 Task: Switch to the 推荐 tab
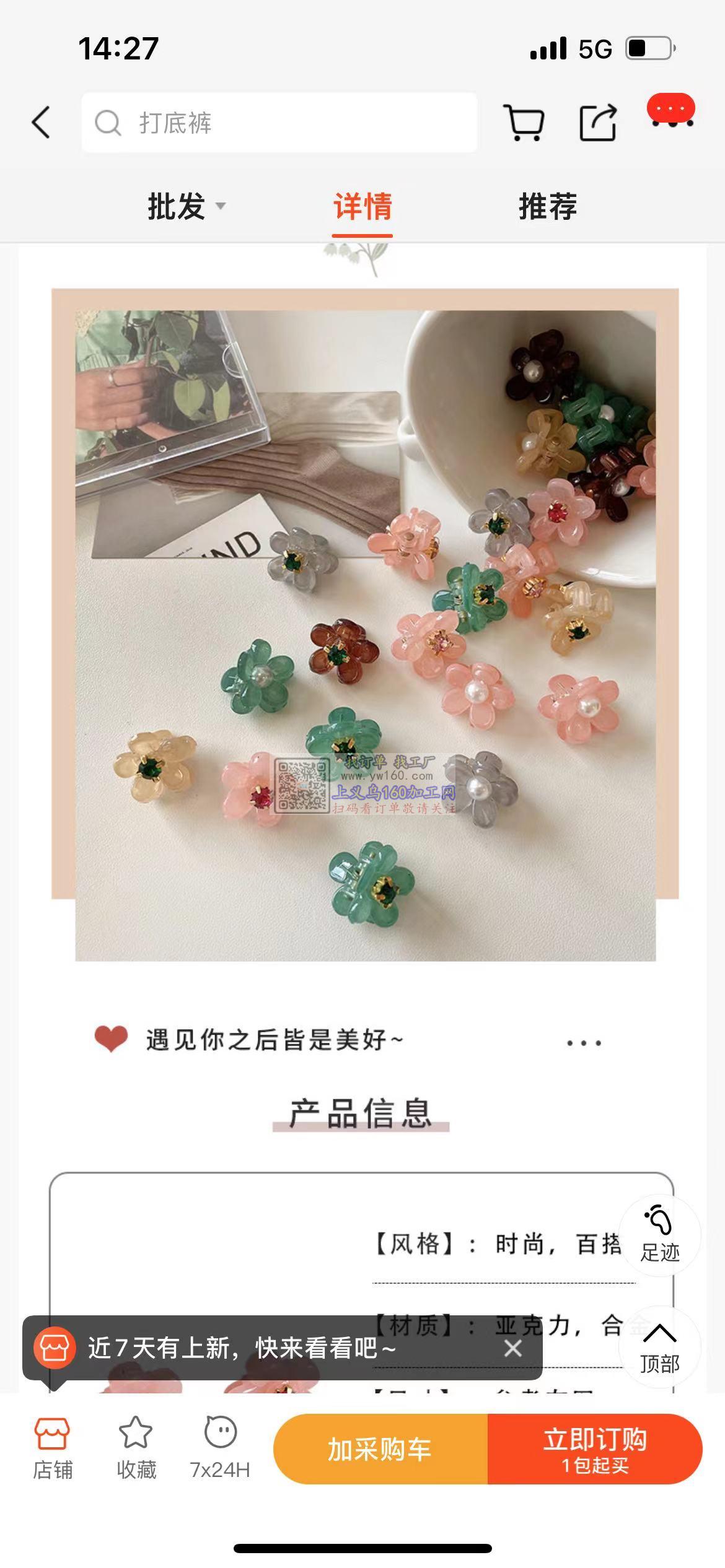(547, 206)
